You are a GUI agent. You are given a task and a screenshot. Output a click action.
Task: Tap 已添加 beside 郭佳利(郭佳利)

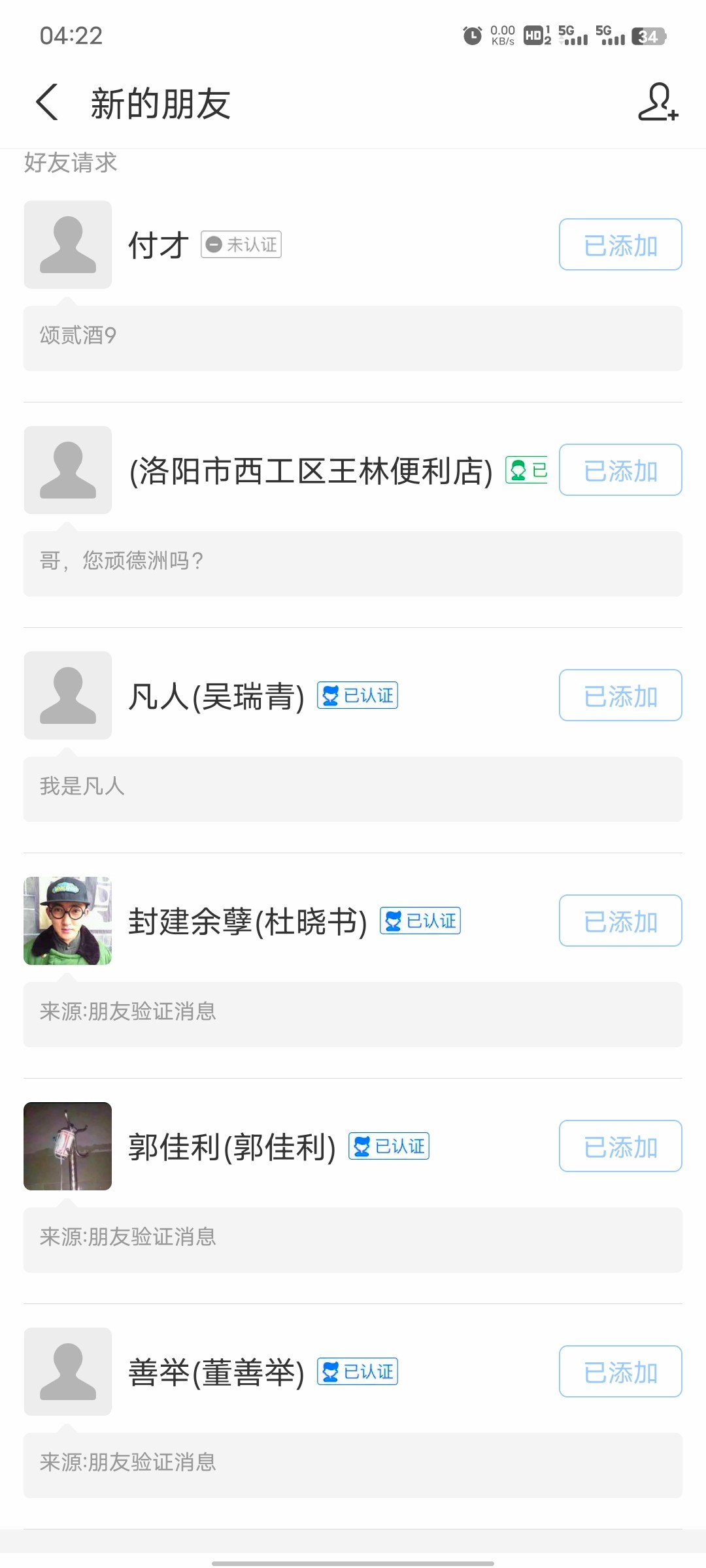pos(620,1147)
